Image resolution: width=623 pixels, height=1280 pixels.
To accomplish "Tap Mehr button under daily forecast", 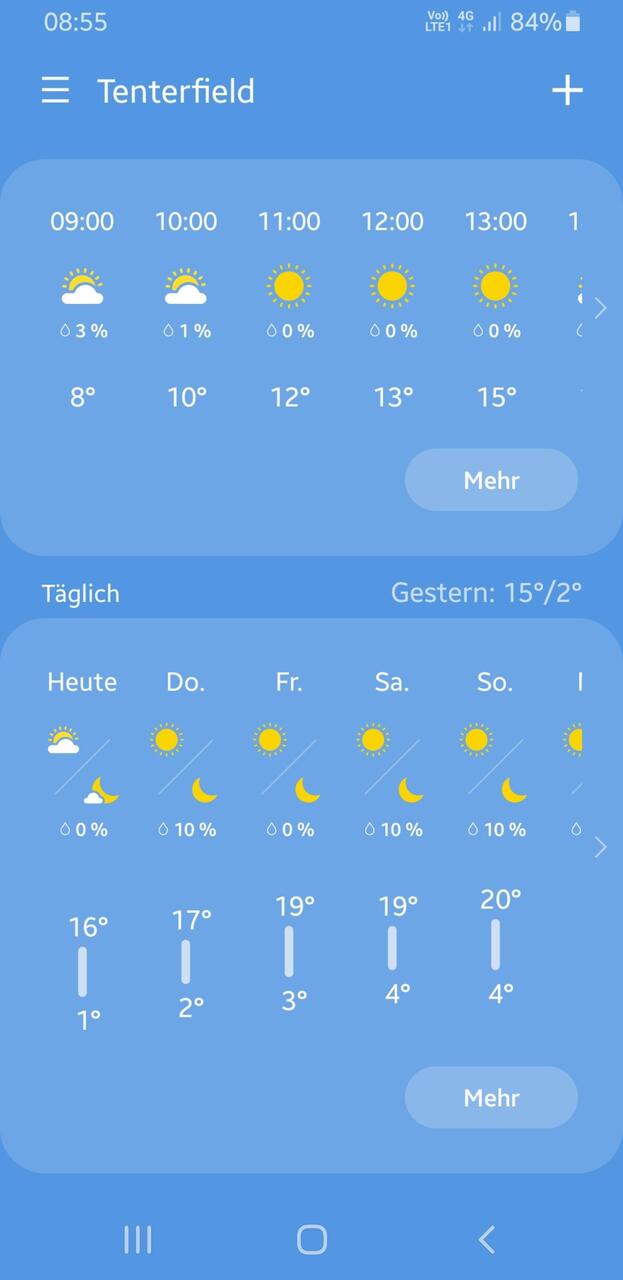I will coord(491,1098).
